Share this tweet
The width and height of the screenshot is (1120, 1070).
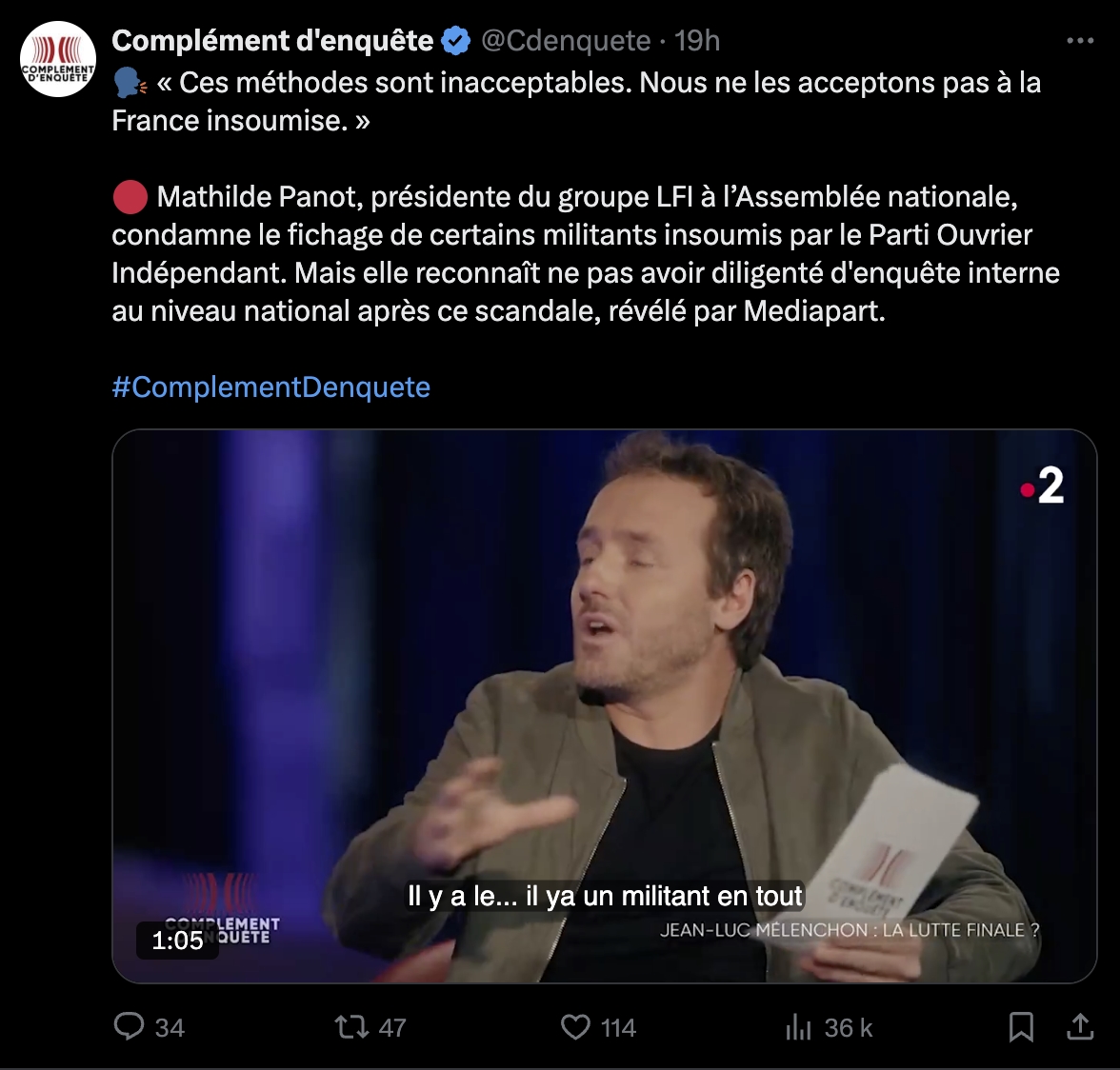1080,1027
